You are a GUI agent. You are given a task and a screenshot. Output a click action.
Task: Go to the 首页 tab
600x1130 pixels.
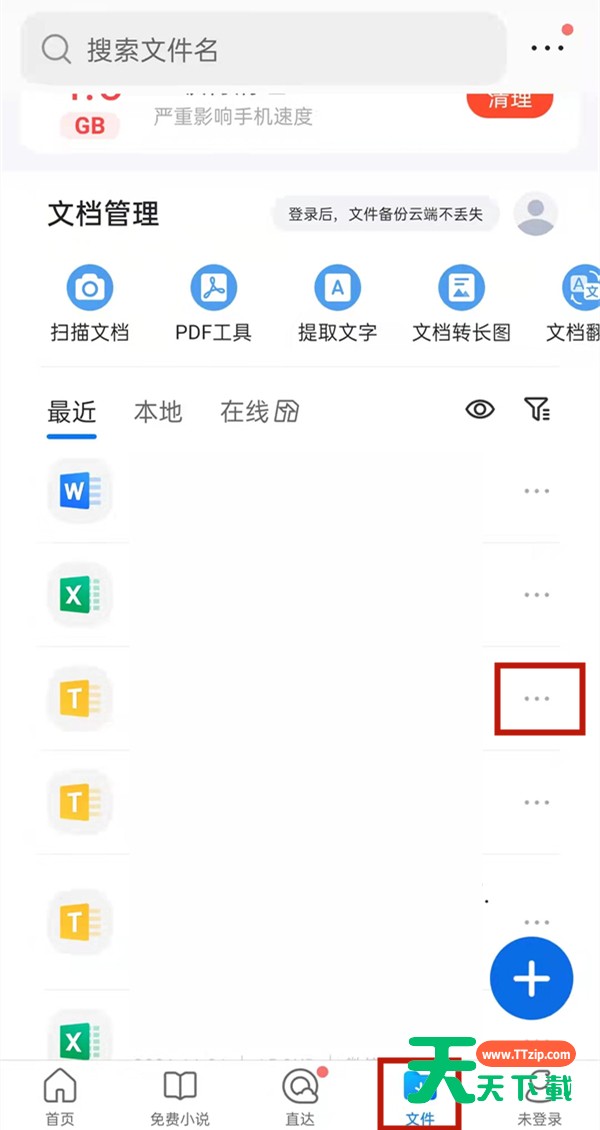[60, 1097]
